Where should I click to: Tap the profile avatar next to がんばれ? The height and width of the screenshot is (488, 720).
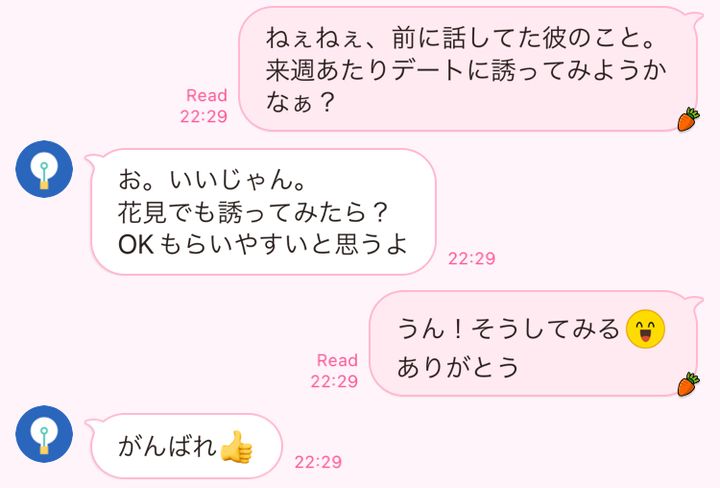44,433
